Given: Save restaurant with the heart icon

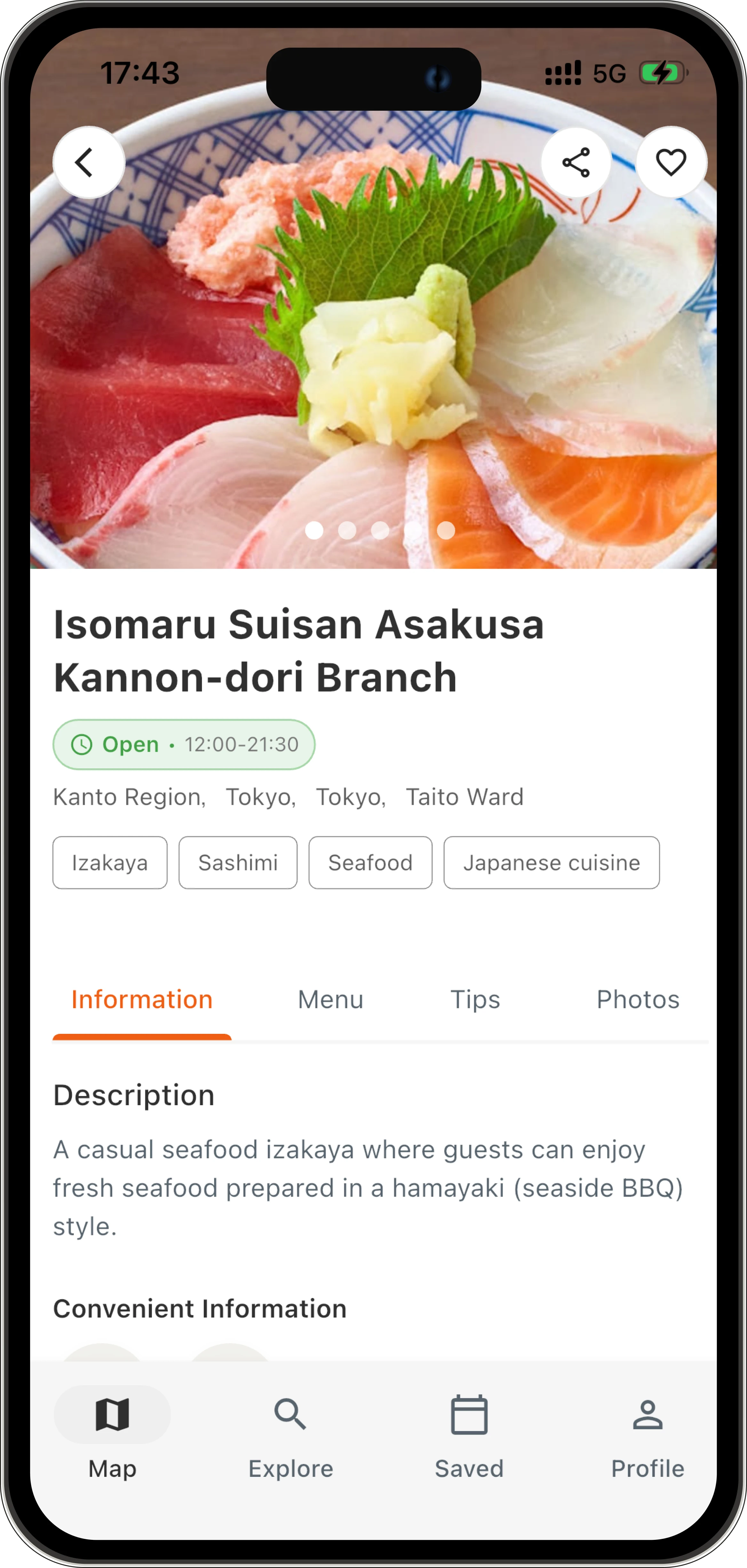Looking at the screenshot, I should tap(671, 162).
